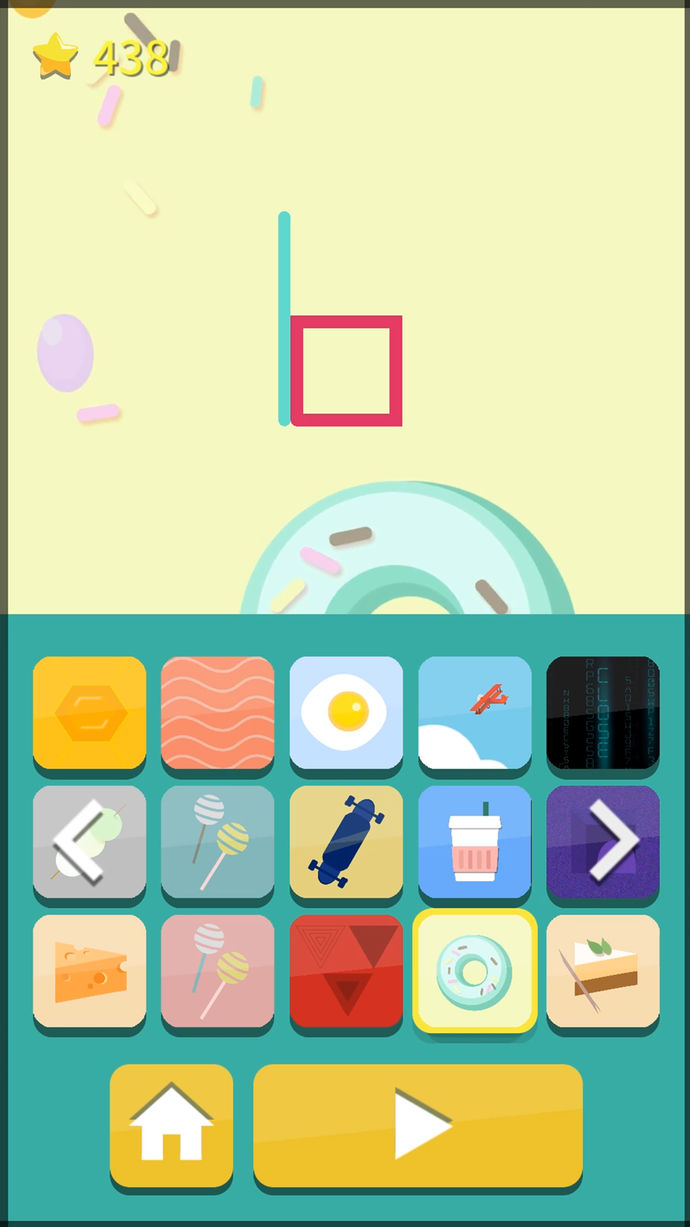The image size is (690, 1227).
Task: Select the yellow hexagon theme
Action: coord(89,713)
